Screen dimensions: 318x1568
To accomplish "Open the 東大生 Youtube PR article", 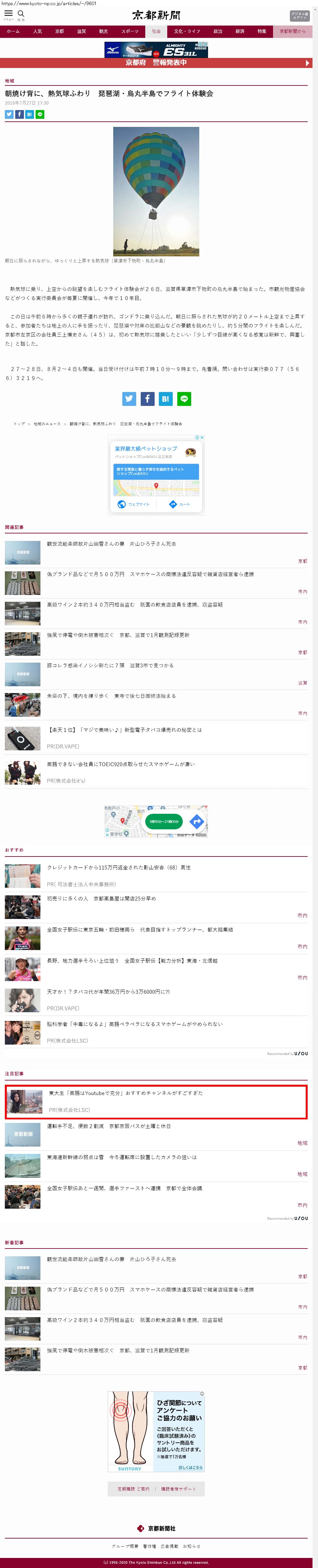I will [126, 1093].
